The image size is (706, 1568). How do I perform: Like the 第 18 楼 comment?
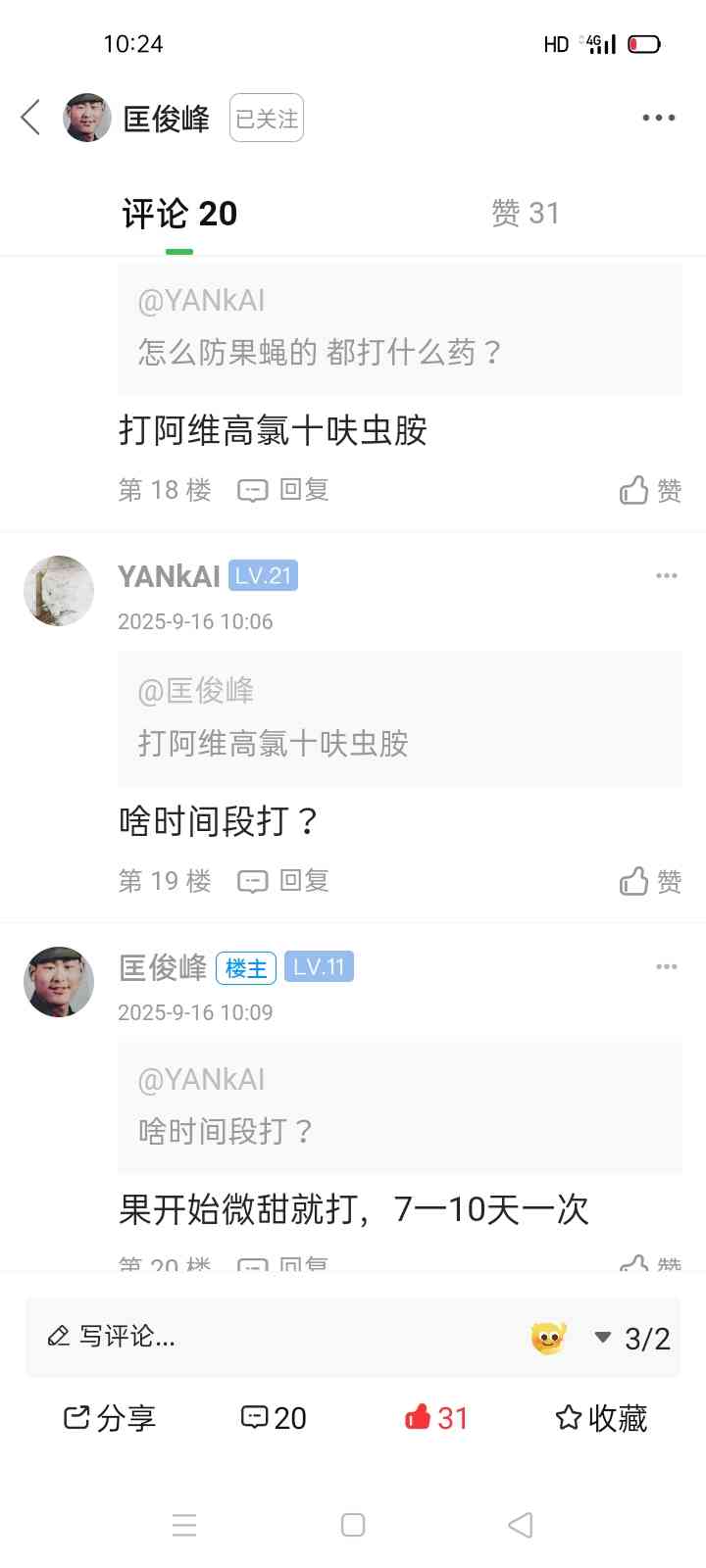coord(650,490)
